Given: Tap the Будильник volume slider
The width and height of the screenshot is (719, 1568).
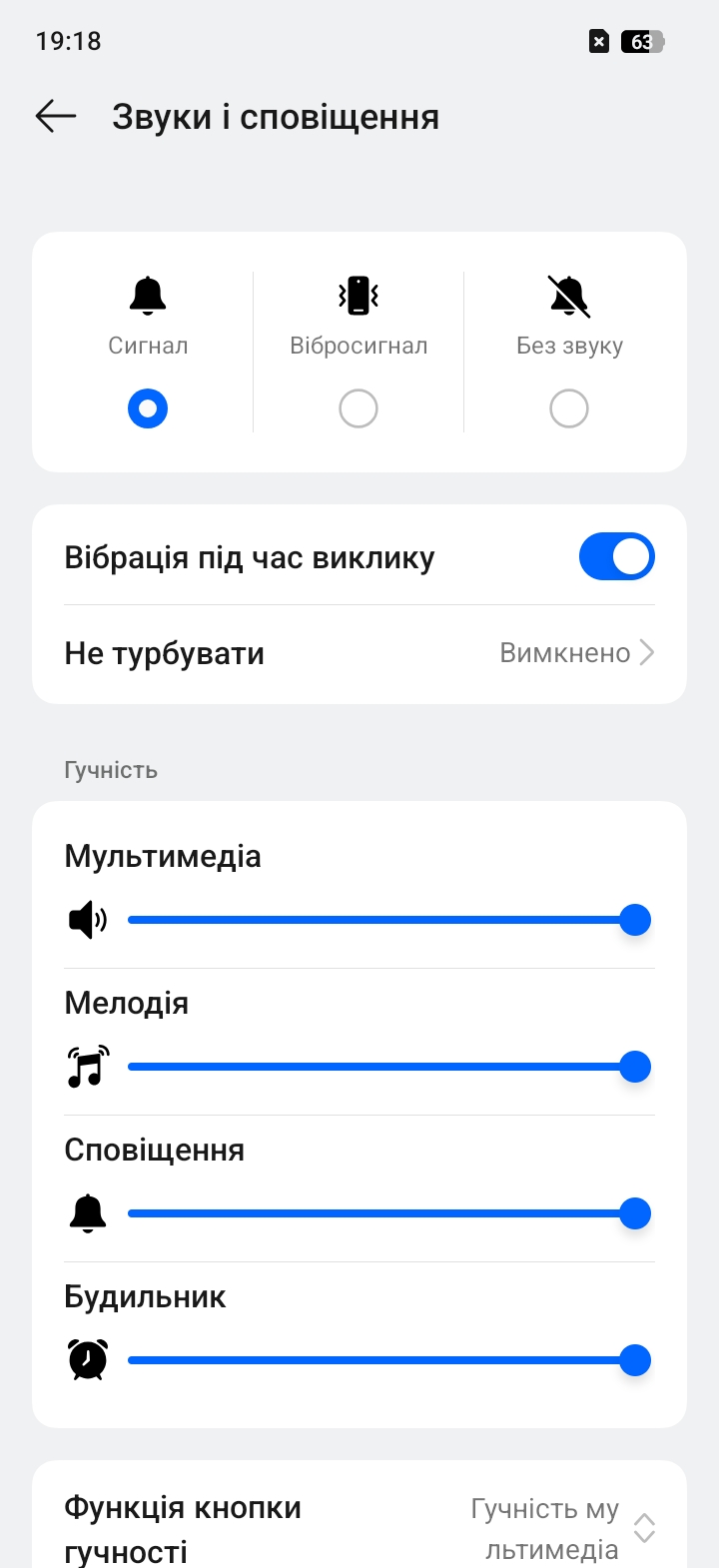Looking at the screenshot, I should pyautogui.click(x=379, y=1360).
